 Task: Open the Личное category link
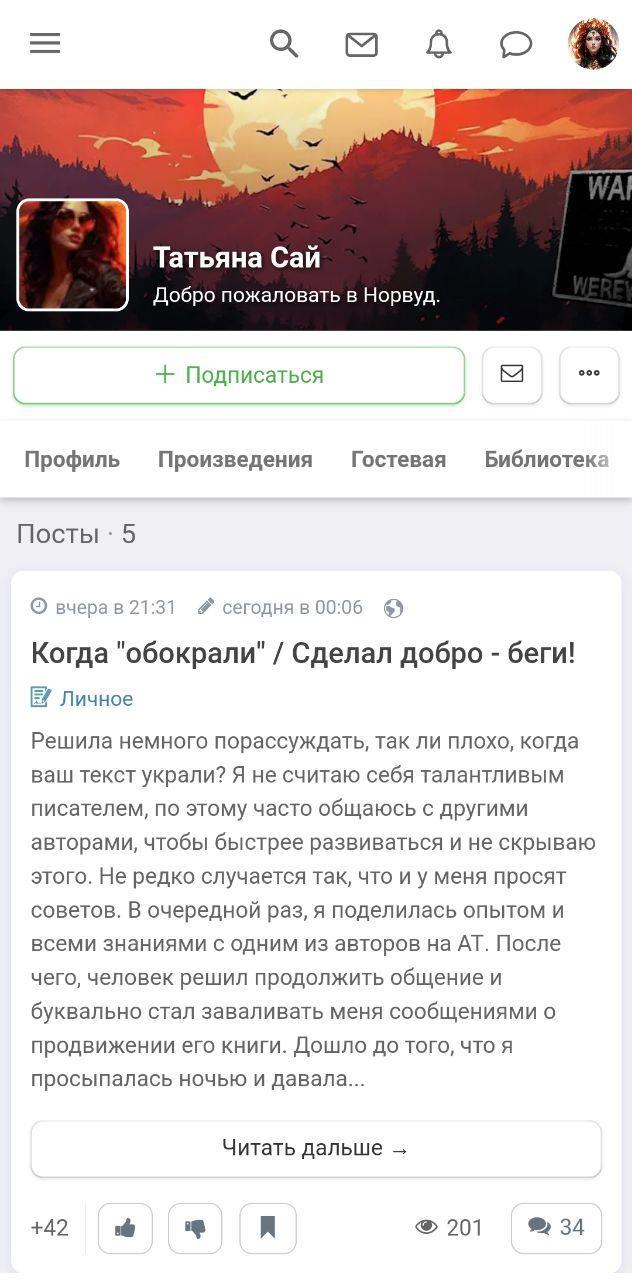pyautogui.click(x=96, y=698)
